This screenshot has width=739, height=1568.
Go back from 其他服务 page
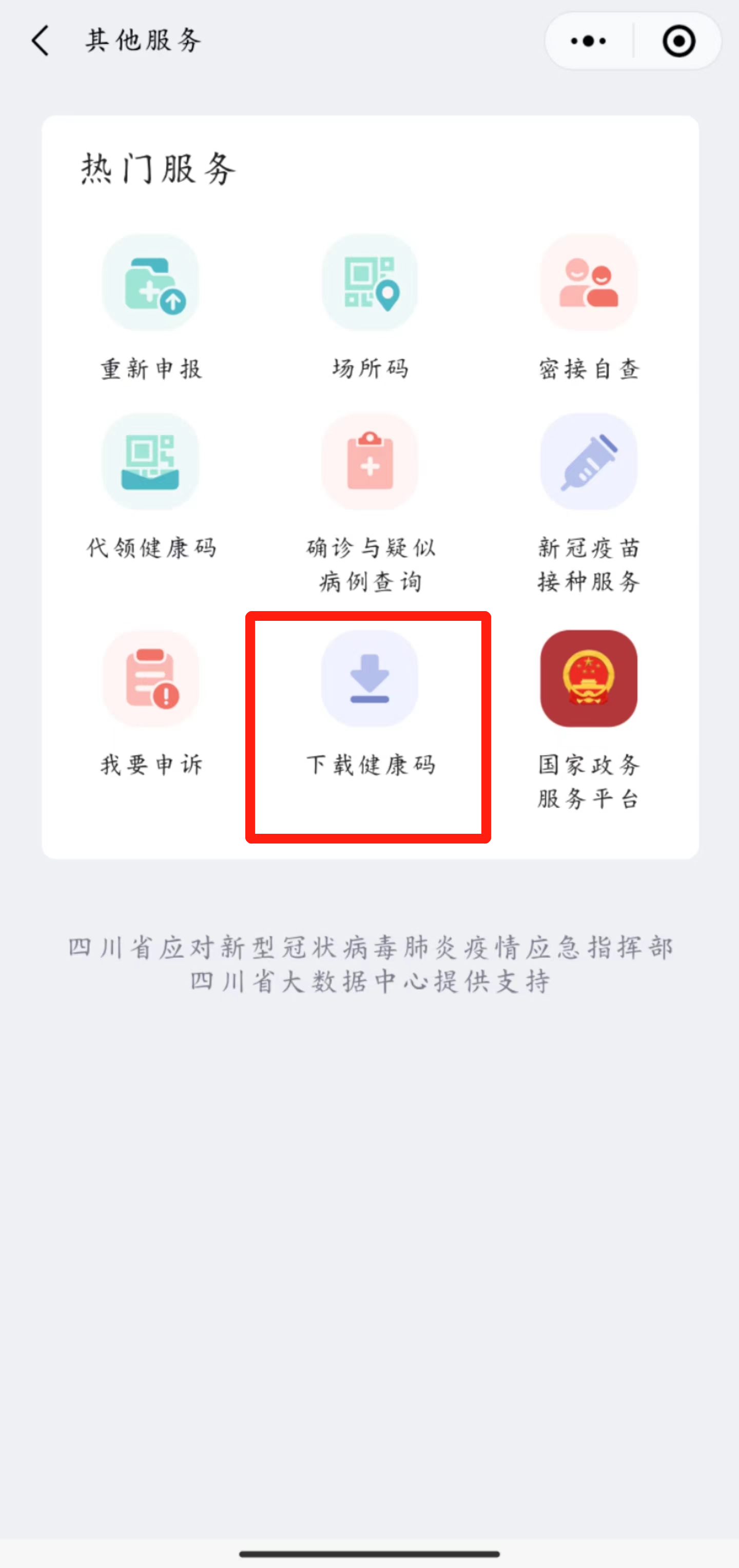[40, 41]
